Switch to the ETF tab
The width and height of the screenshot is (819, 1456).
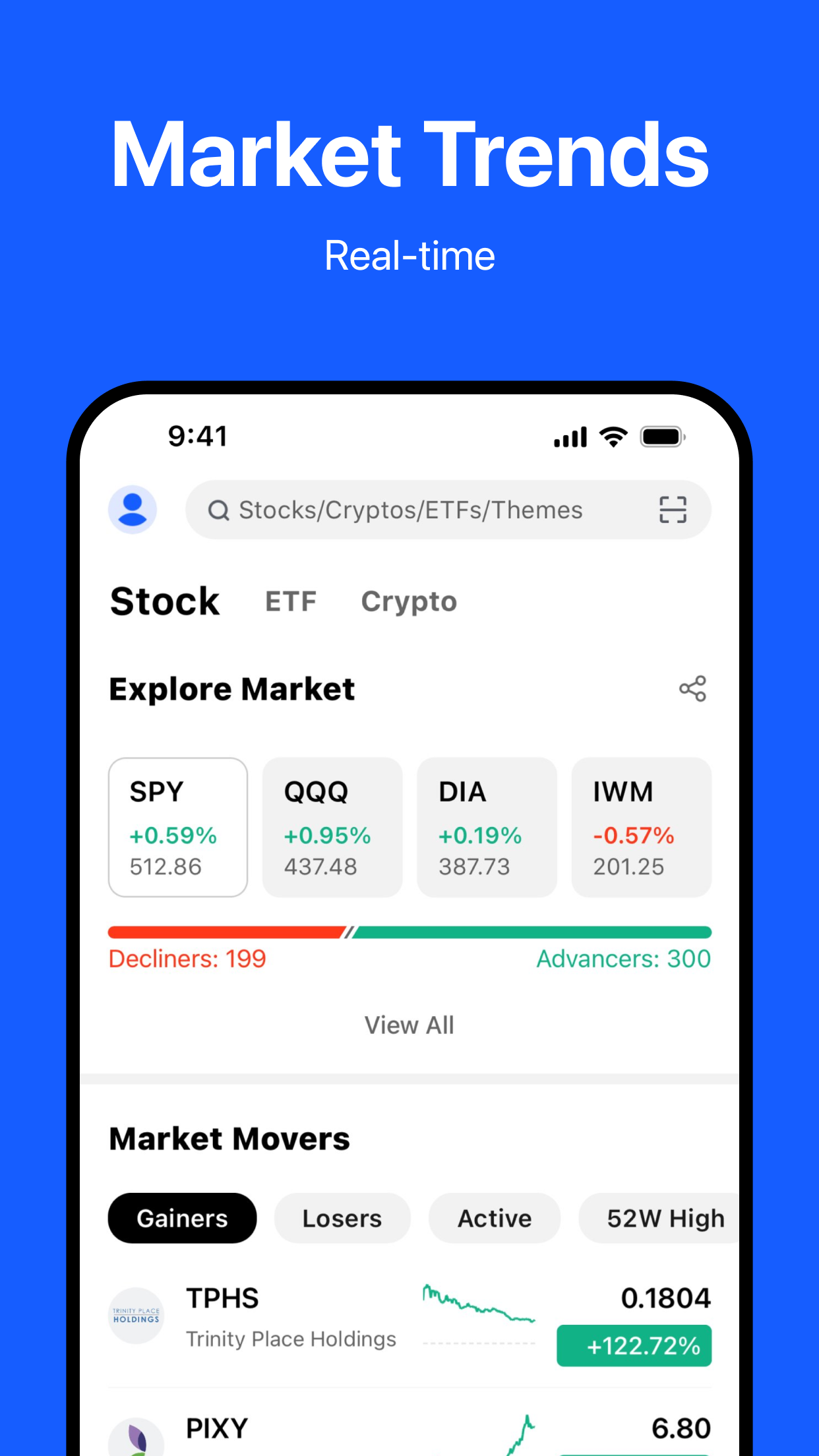291,601
